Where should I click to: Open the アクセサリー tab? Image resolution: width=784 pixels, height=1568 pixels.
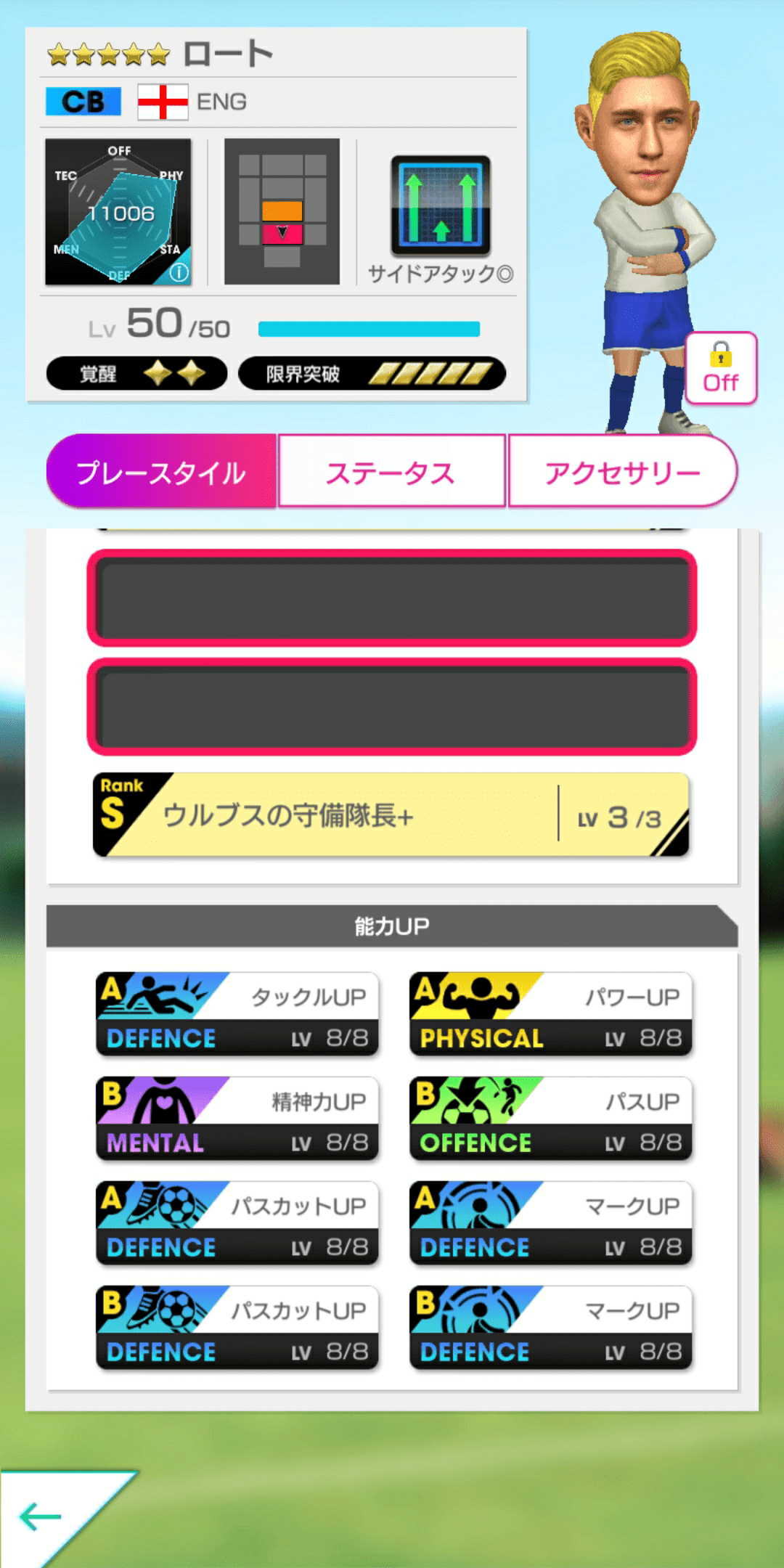click(621, 470)
